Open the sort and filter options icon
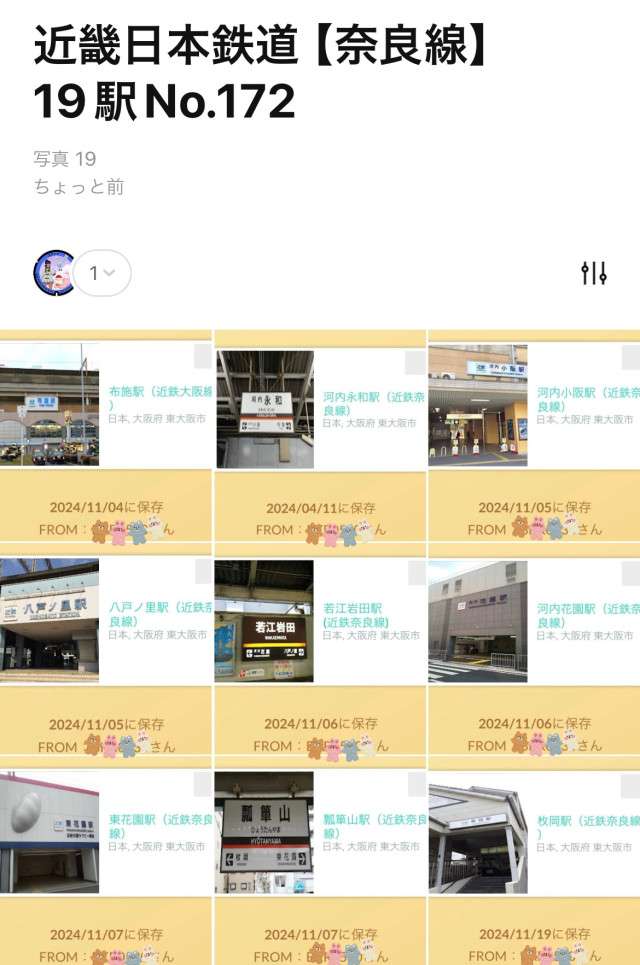 point(594,273)
